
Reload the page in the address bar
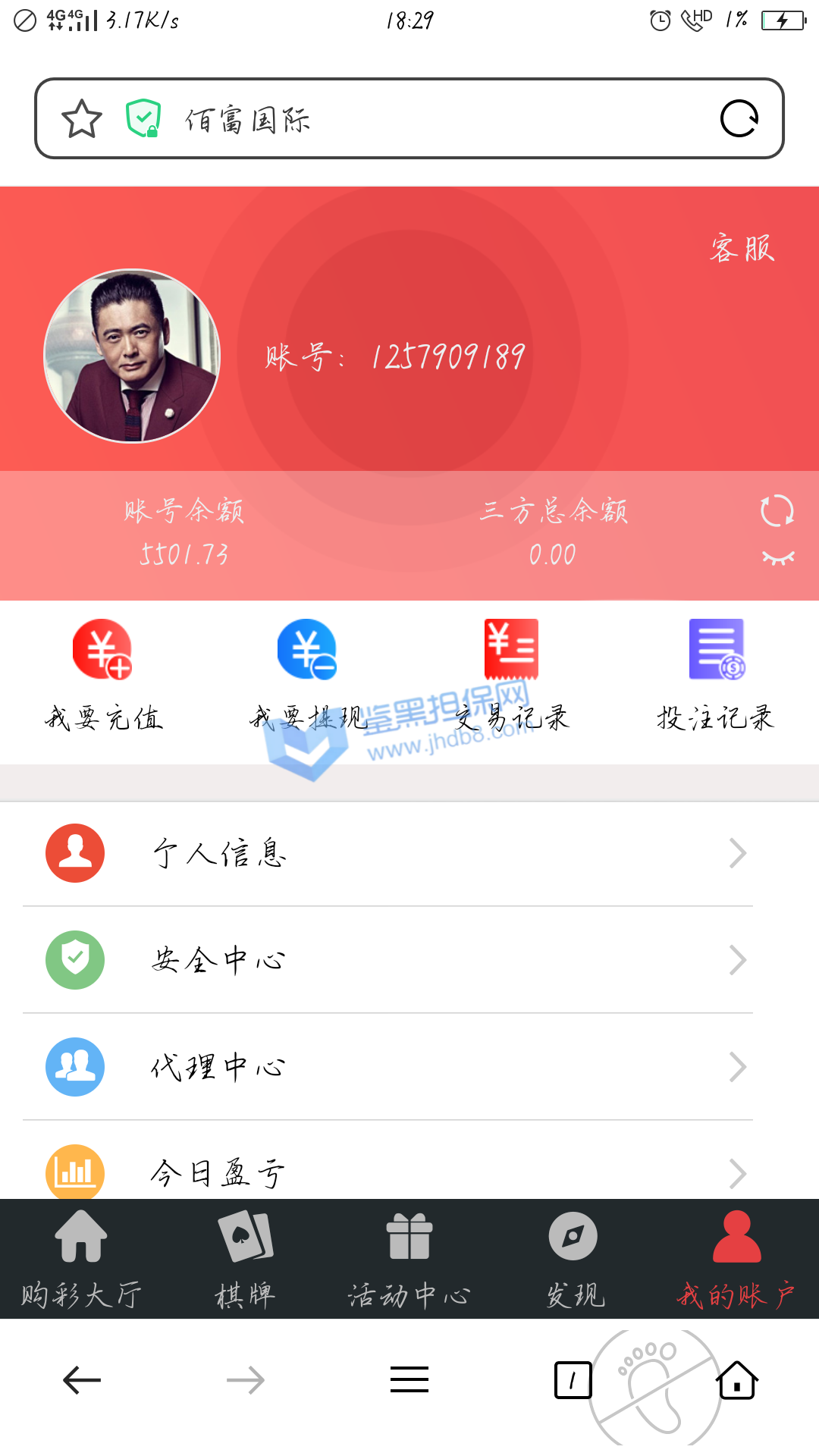click(739, 119)
